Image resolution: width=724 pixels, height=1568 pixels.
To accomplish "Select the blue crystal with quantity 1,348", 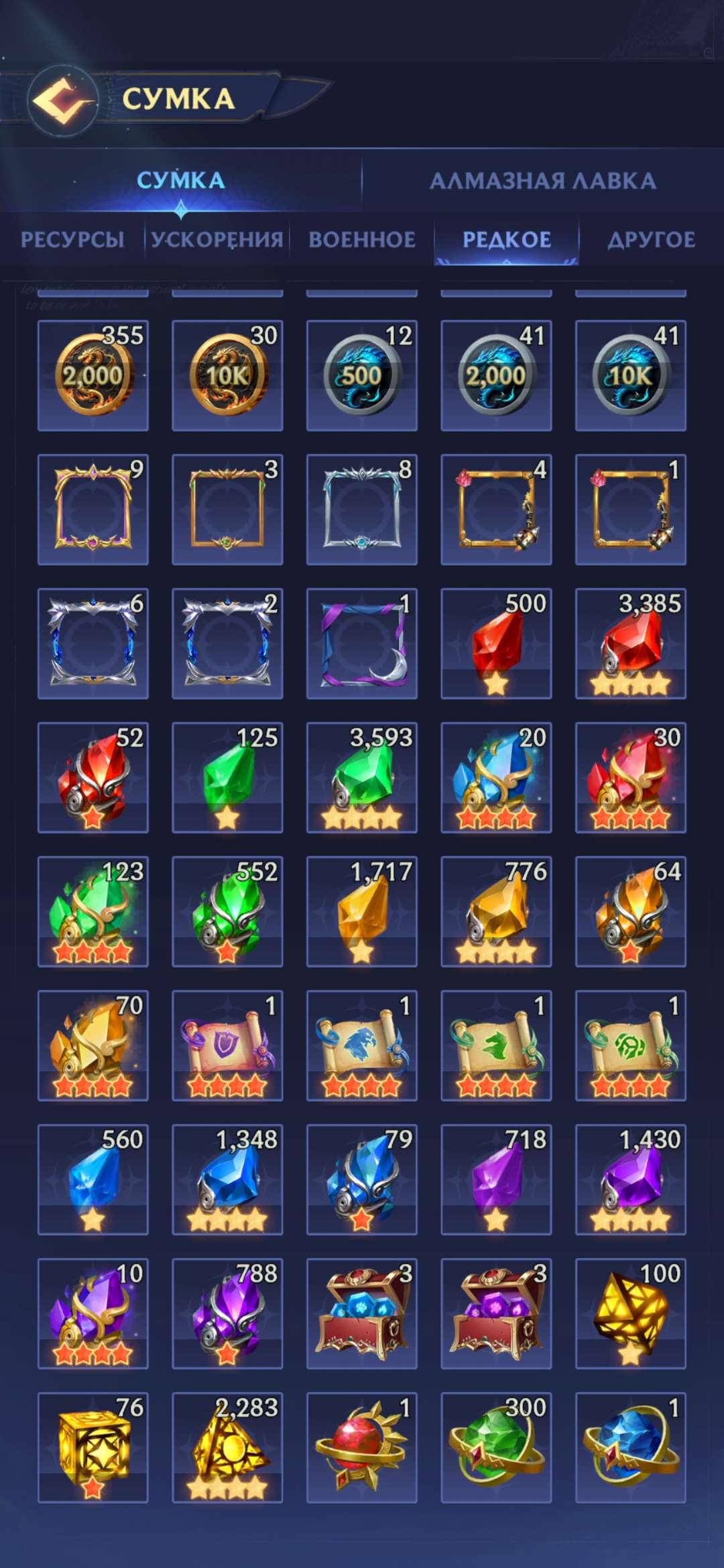I will click(227, 1180).
